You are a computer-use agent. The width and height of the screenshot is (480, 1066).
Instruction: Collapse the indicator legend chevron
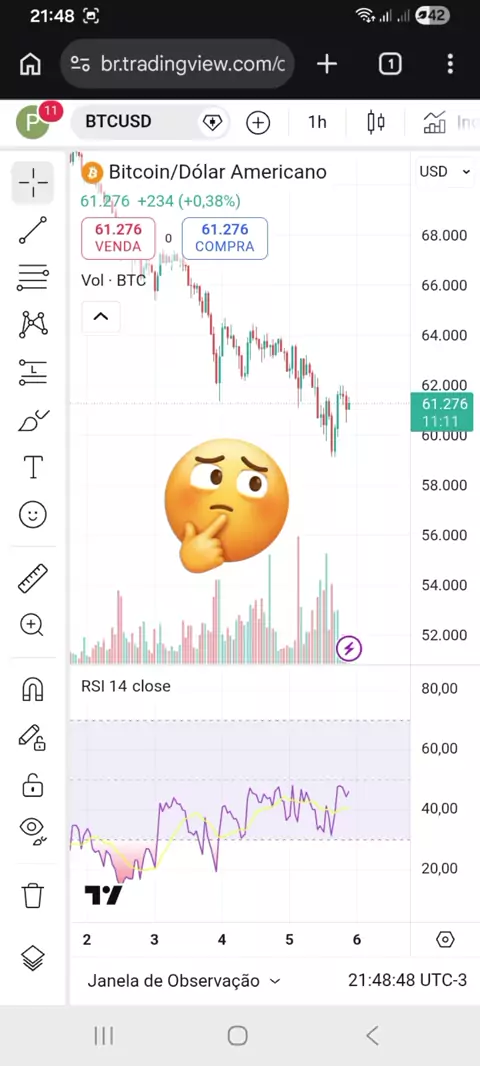click(x=101, y=317)
